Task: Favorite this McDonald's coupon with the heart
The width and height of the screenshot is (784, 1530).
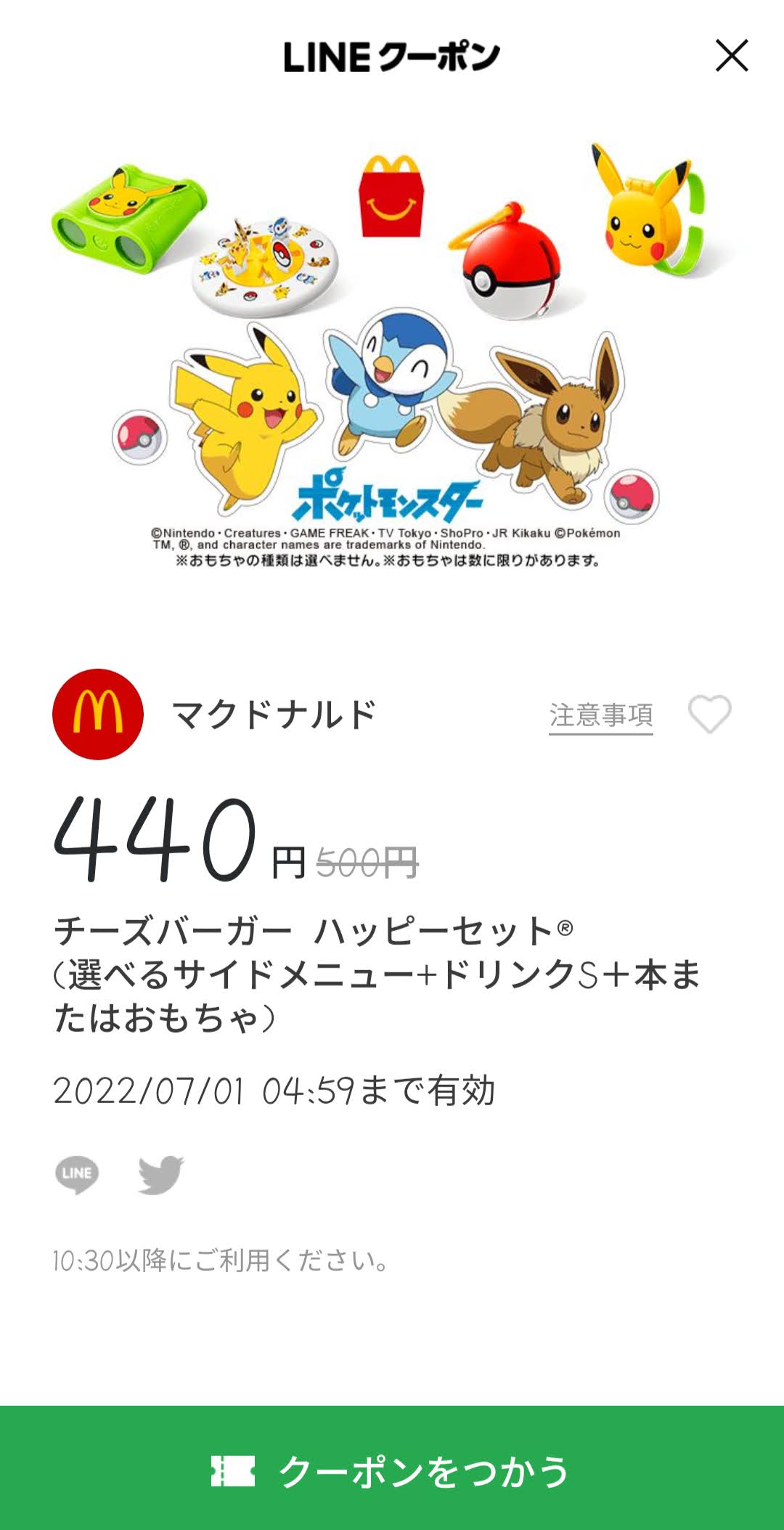Action: coord(709,714)
